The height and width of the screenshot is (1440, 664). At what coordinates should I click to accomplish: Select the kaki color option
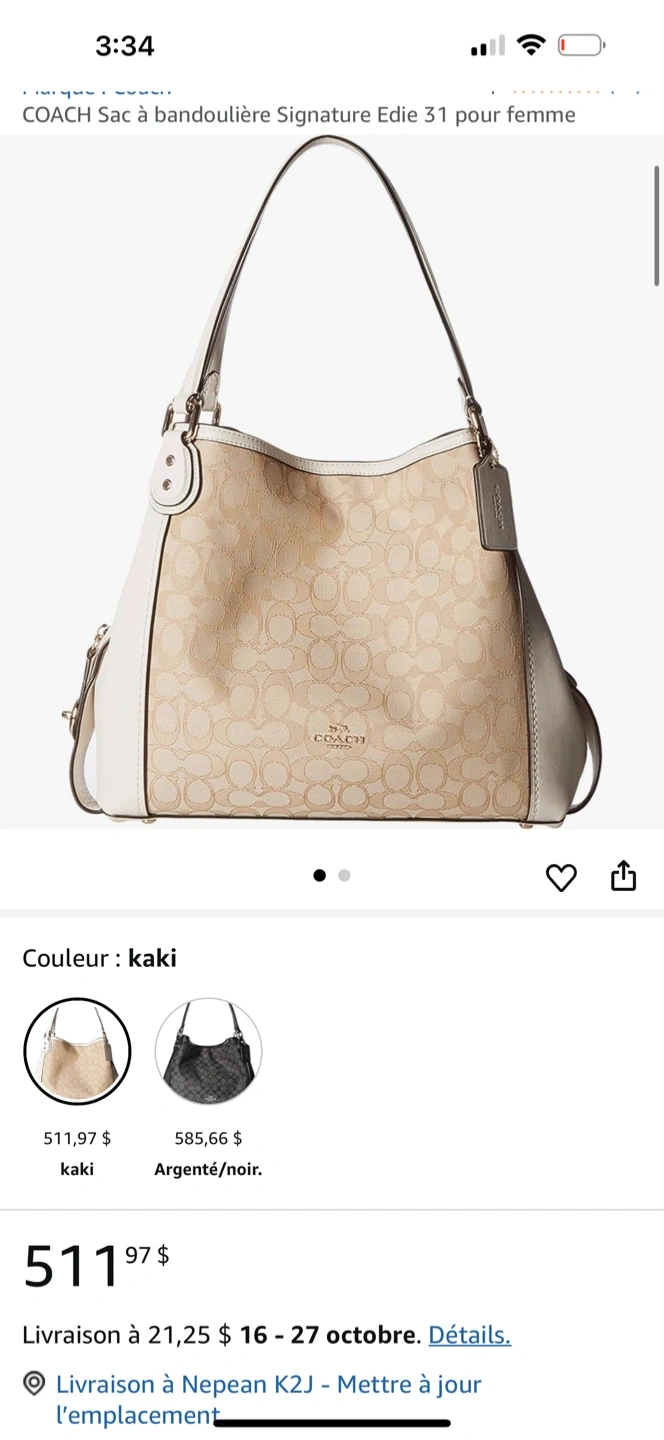[x=77, y=1051]
